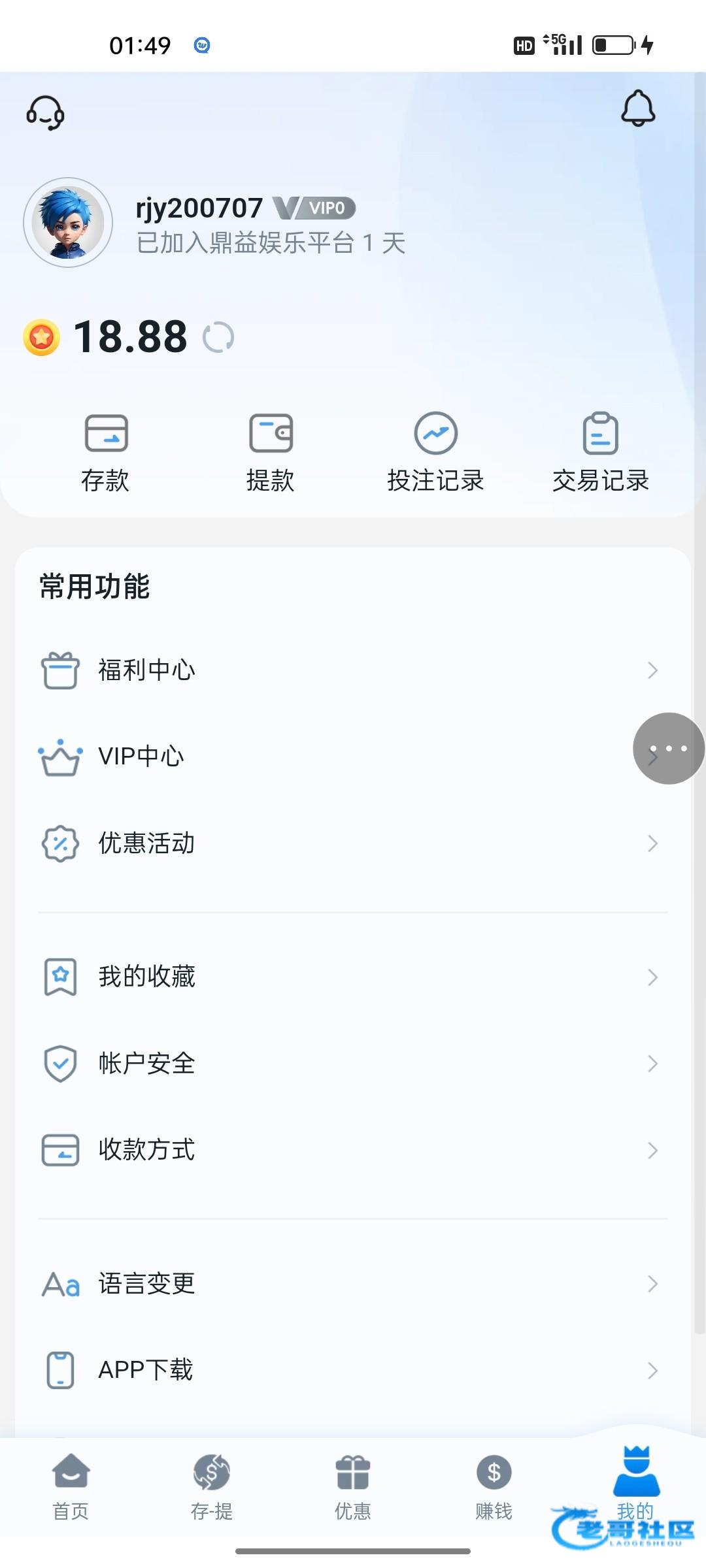Open 帐户安全 account security
Image resolution: width=706 pixels, height=1568 pixels.
[353, 1064]
